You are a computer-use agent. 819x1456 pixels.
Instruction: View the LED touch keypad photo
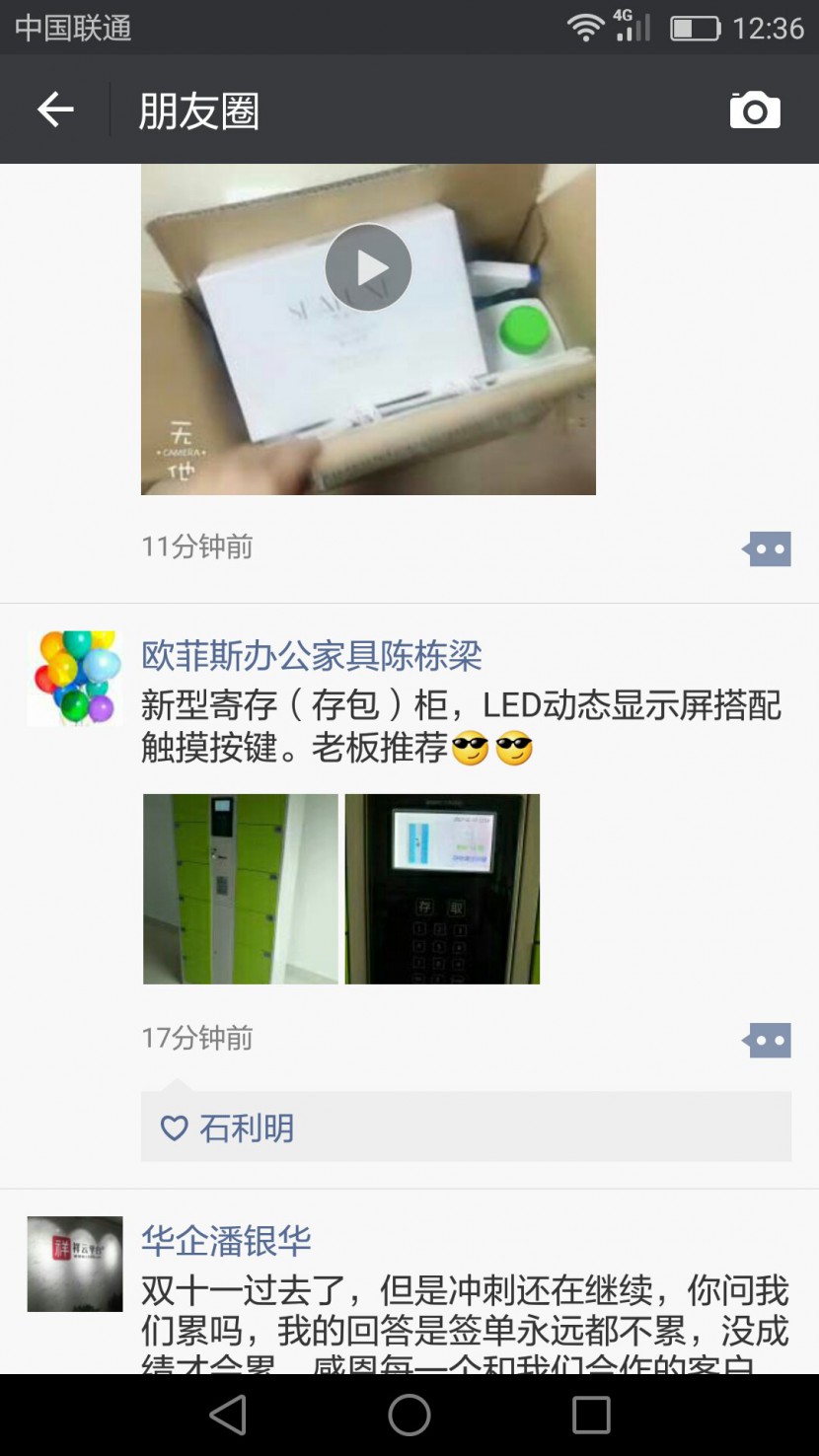point(442,889)
